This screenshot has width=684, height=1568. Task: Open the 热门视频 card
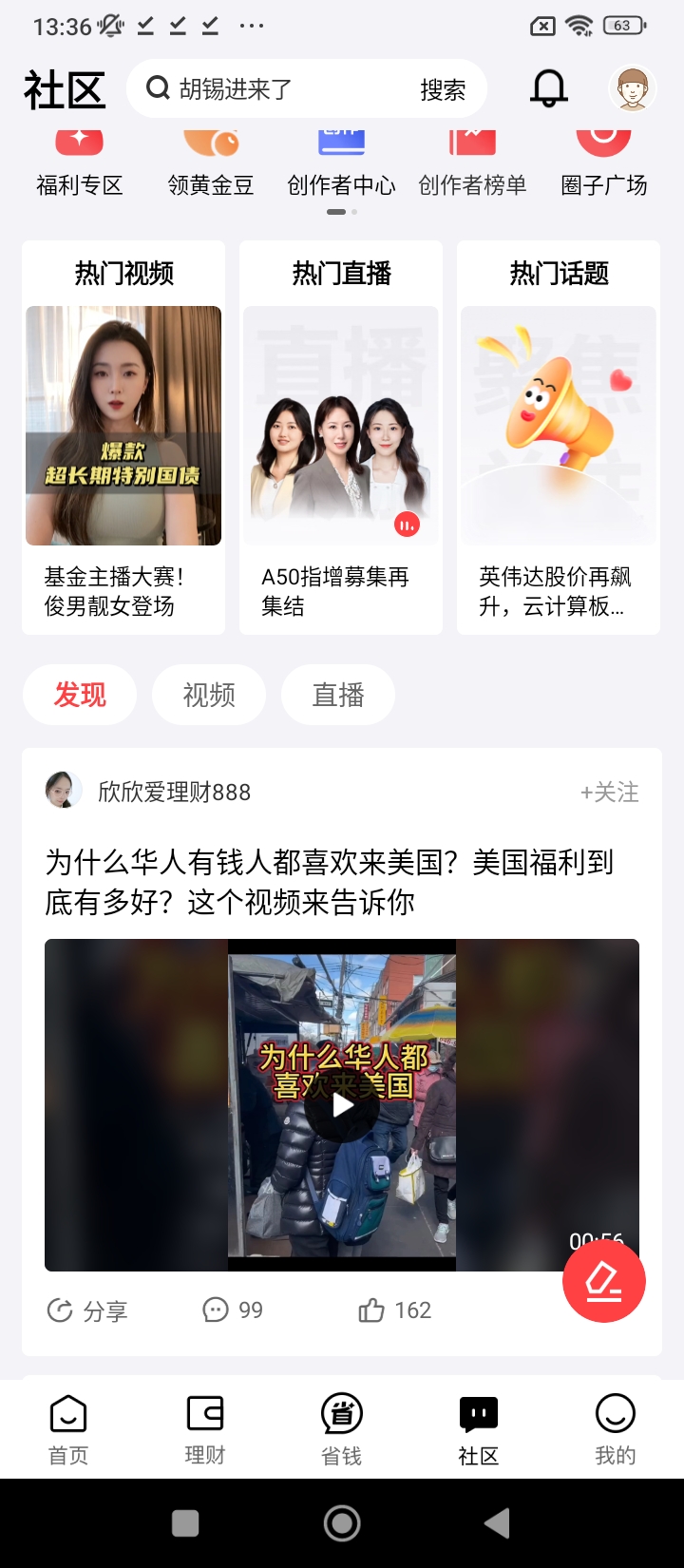click(123, 437)
